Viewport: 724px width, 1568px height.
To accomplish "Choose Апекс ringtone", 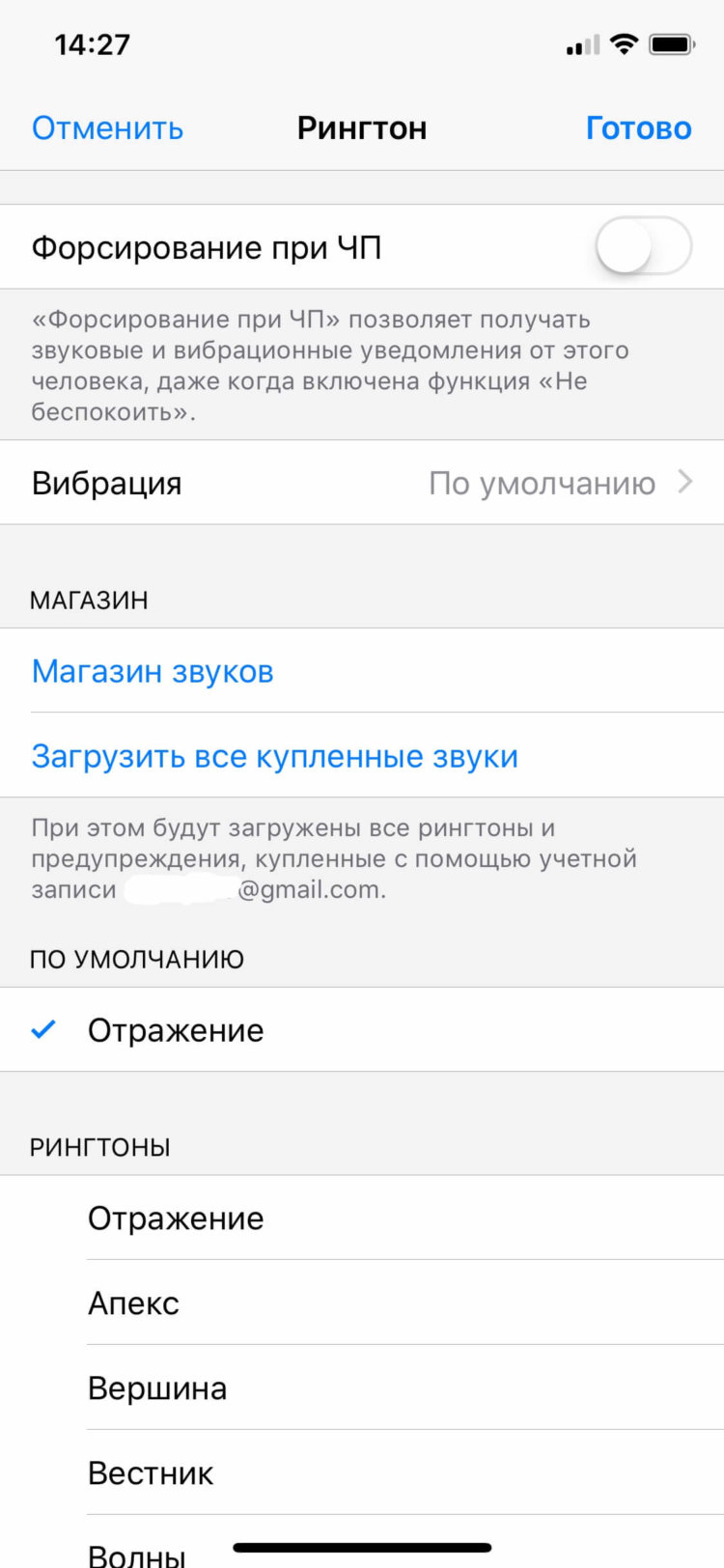I will click(x=362, y=1303).
